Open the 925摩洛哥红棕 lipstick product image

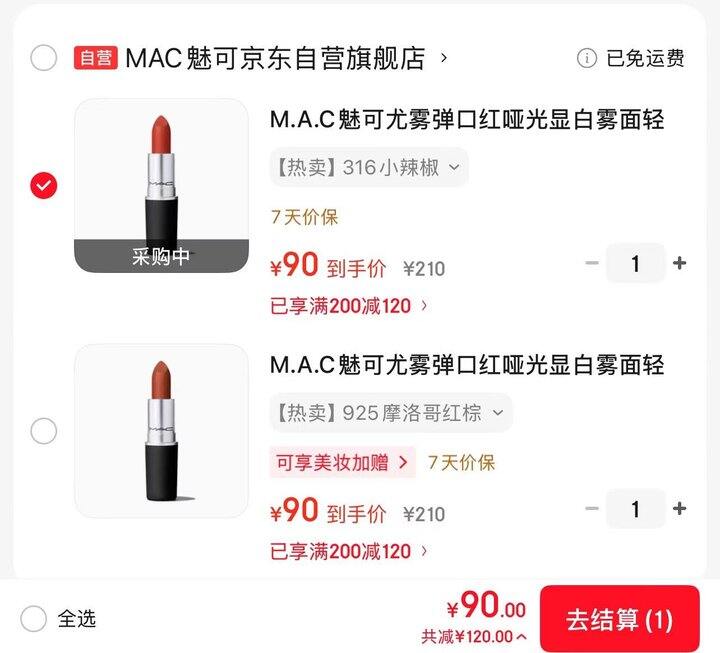[x=161, y=431]
